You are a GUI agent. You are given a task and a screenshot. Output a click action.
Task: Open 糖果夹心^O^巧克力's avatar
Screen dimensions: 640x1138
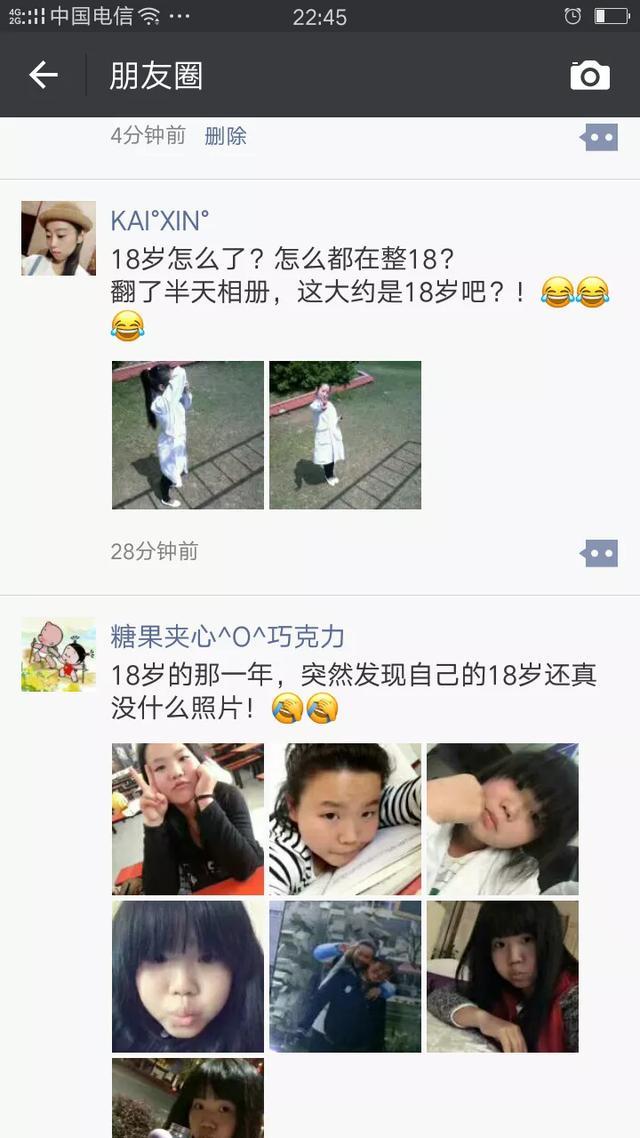coord(59,655)
